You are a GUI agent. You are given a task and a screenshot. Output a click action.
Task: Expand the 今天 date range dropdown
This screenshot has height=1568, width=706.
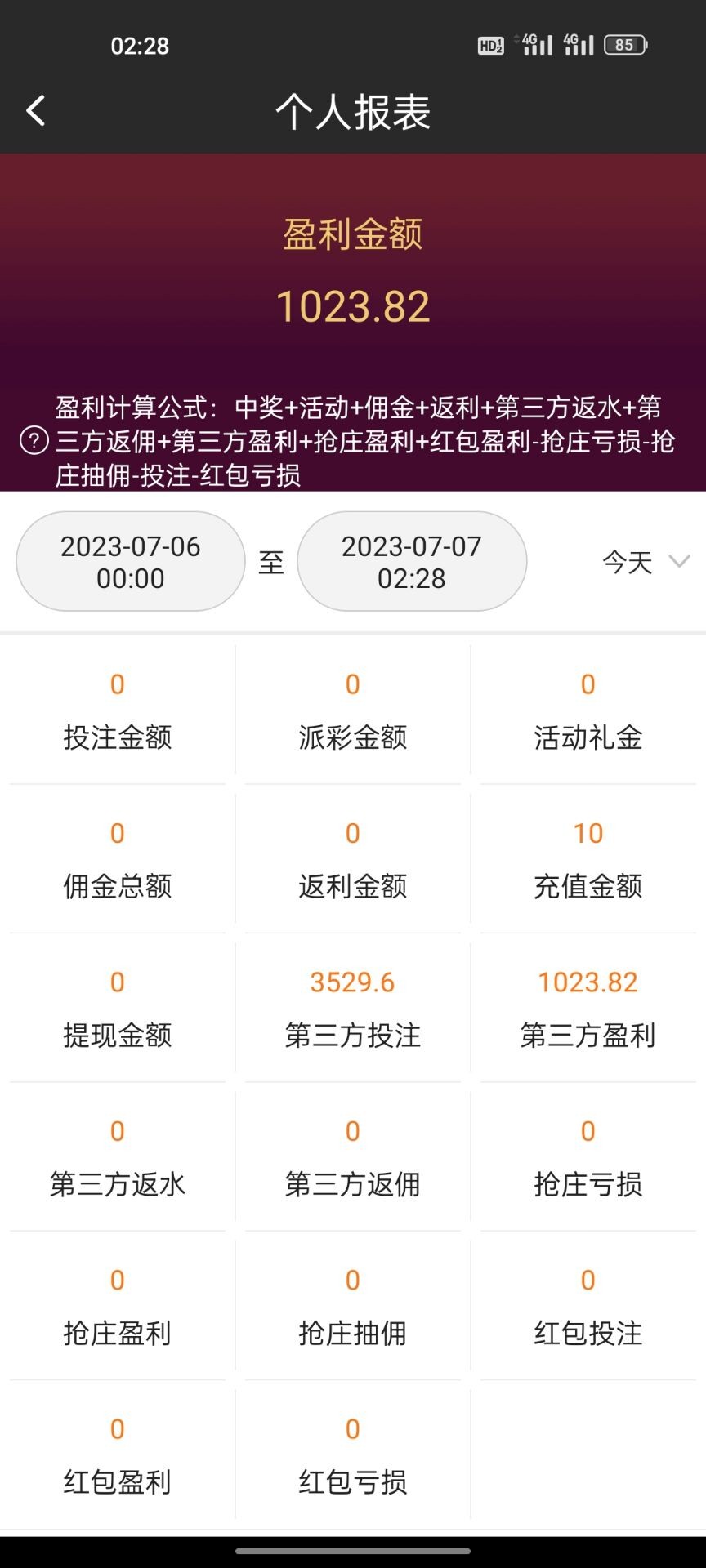[x=646, y=562]
